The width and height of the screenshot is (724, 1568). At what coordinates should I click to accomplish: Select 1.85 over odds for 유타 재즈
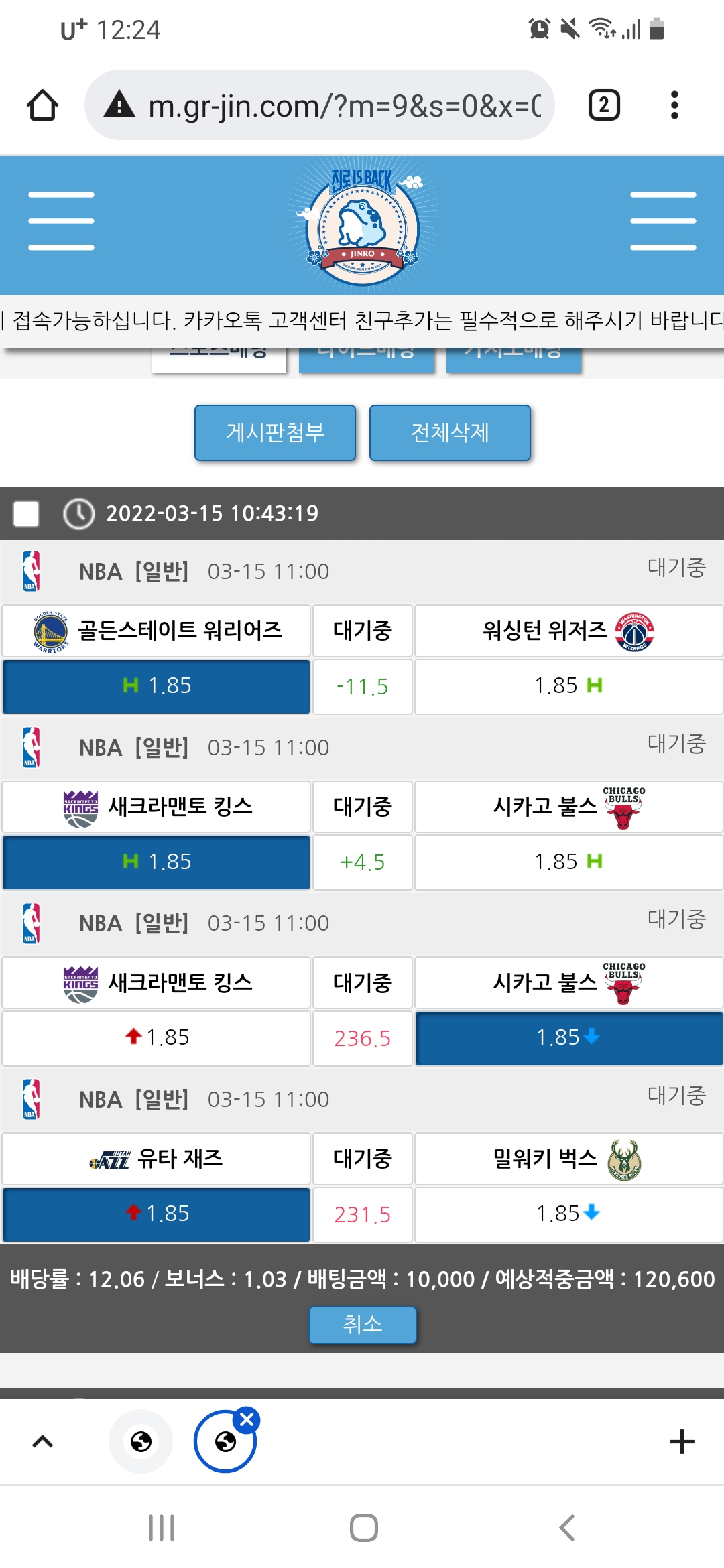pos(156,1214)
